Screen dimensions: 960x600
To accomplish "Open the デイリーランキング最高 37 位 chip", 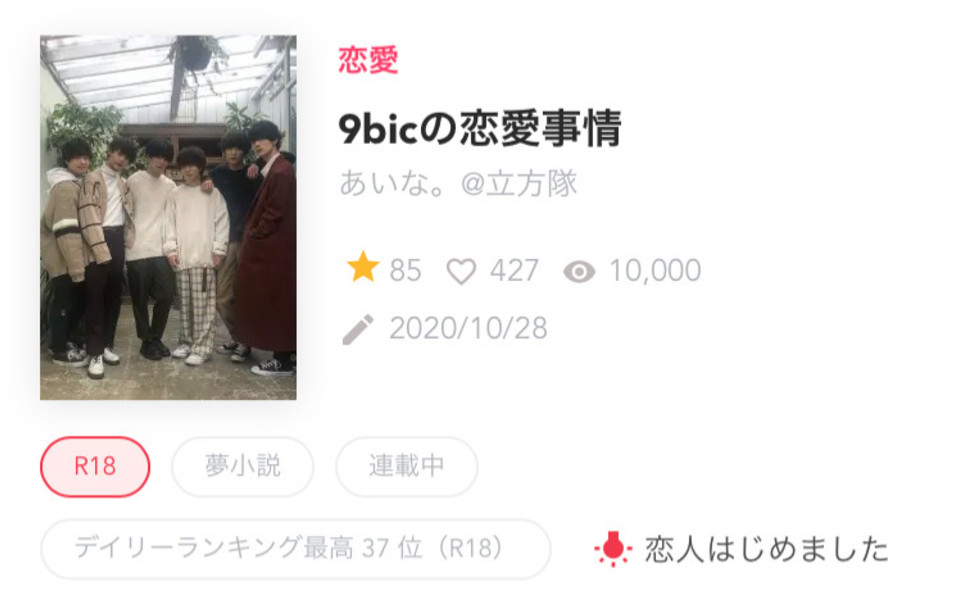I will tap(295, 548).
